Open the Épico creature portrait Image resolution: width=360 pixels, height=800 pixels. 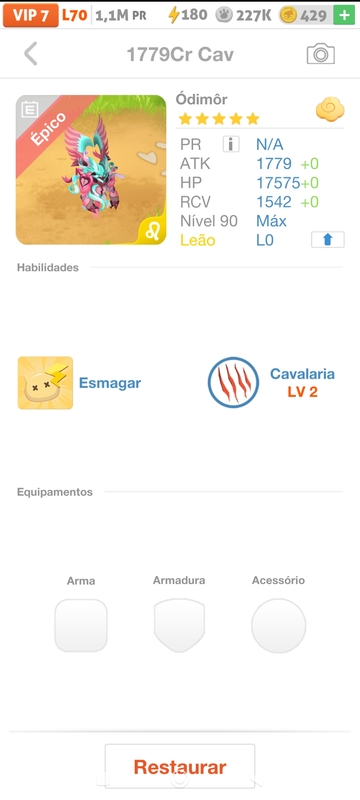click(x=91, y=170)
